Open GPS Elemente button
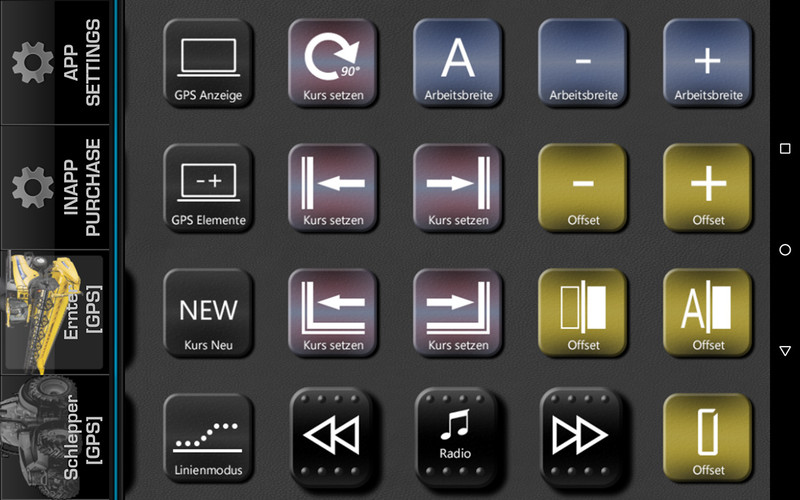Screen dimensions: 800x500 [x=208, y=187]
